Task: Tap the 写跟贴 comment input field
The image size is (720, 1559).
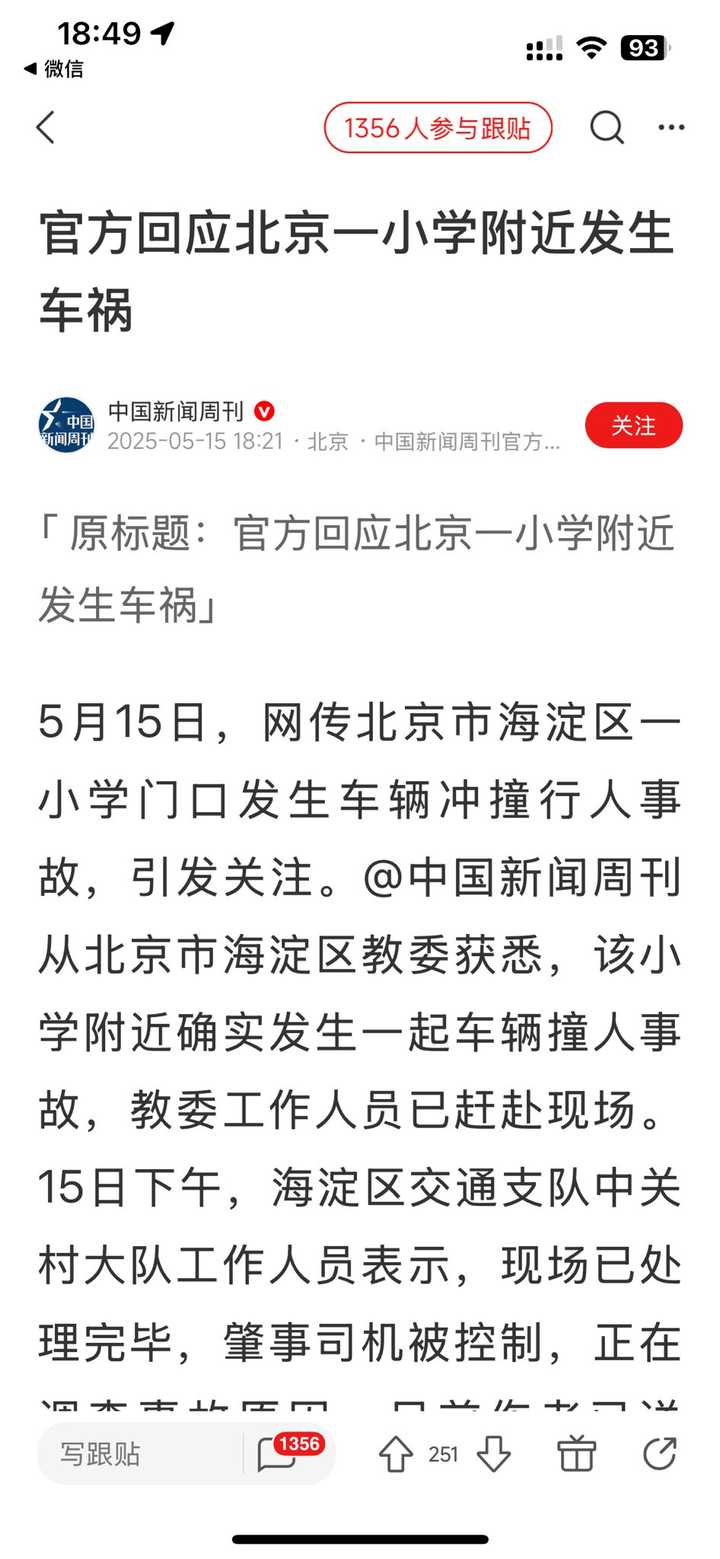Action: click(x=140, y=1454)
